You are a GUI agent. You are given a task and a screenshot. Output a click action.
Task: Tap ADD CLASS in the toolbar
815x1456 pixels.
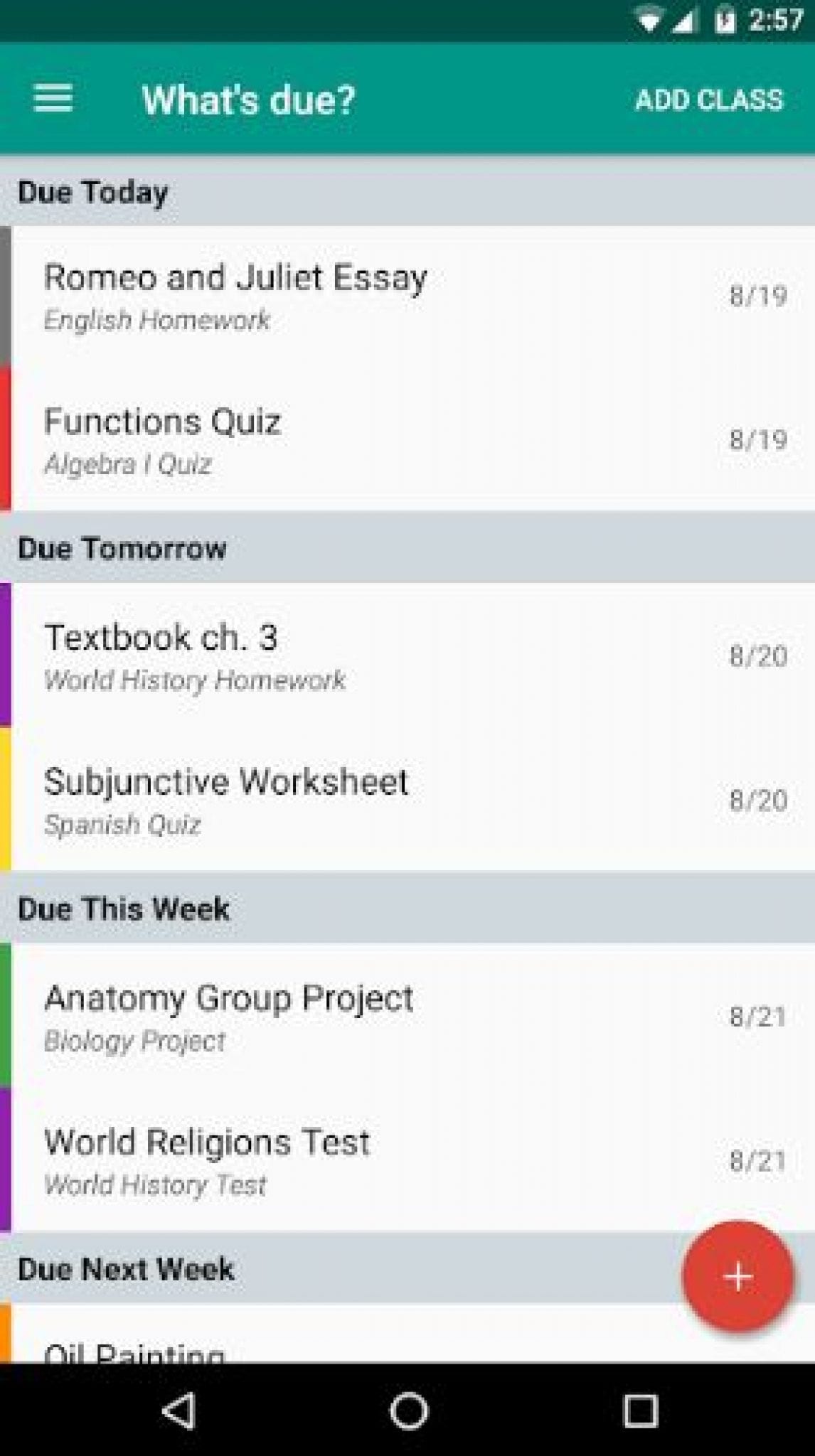(708, 100)
